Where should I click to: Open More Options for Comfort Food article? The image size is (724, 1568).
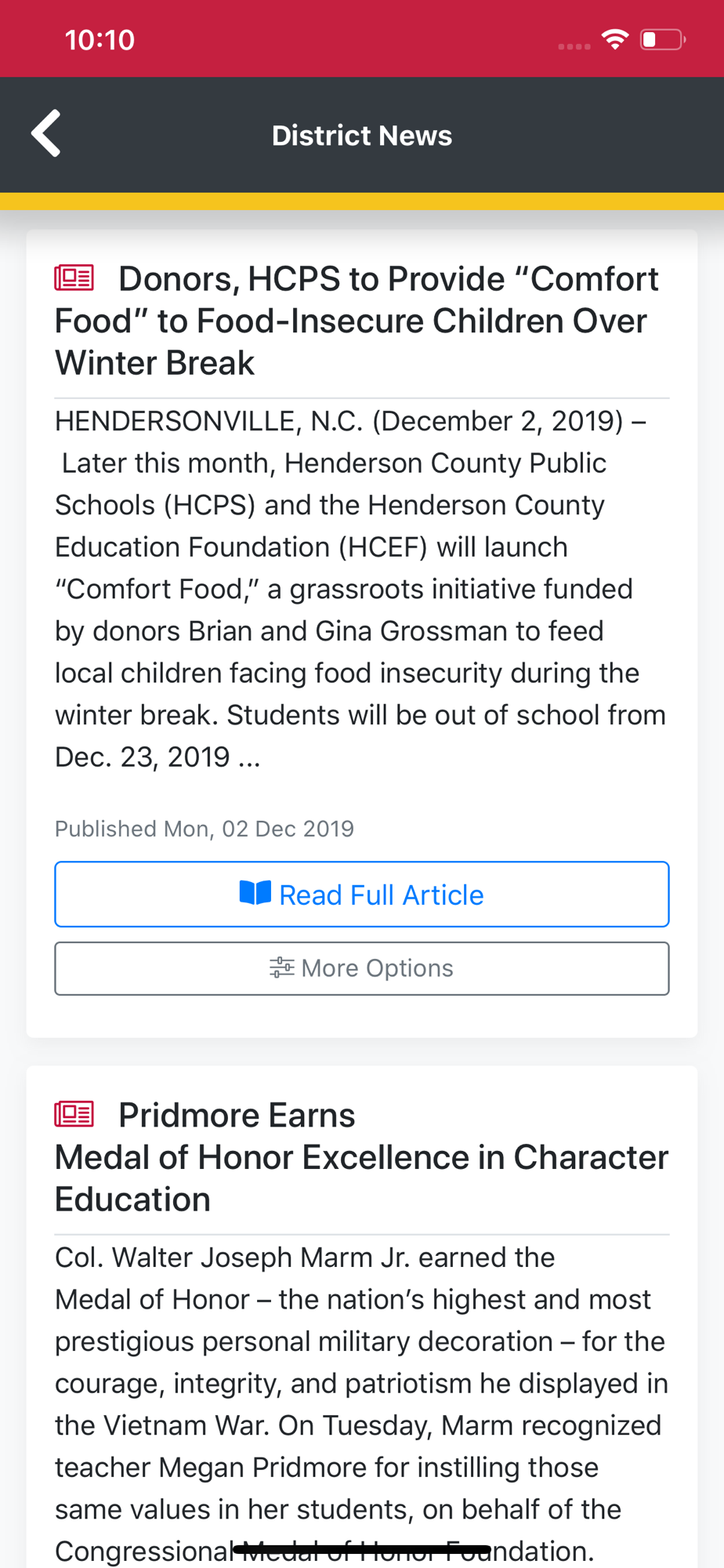(362, 968)
